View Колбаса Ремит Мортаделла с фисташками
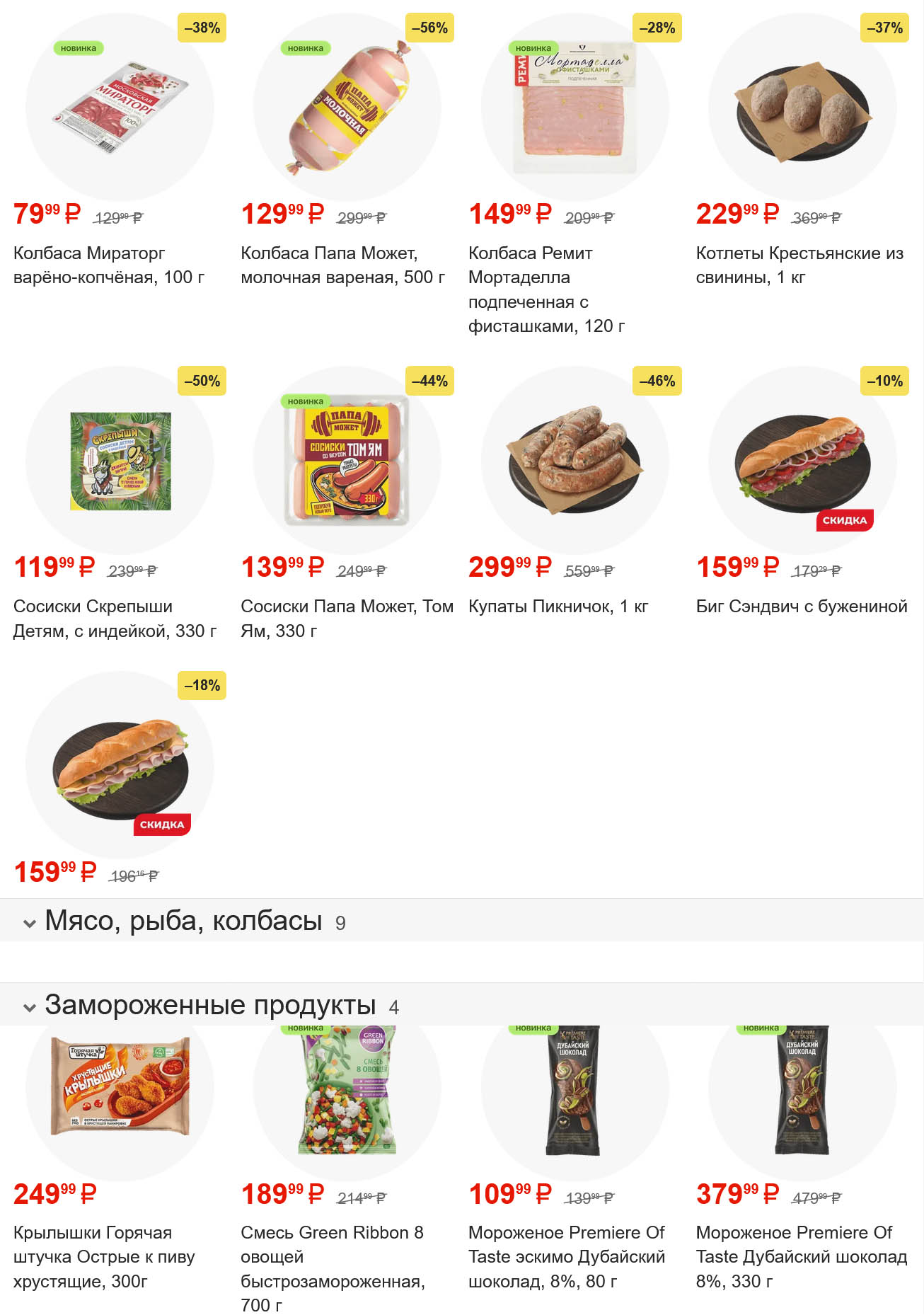The height and width of the screenshot is (1315, 924). pyautogui.click(x=574, y=108)
